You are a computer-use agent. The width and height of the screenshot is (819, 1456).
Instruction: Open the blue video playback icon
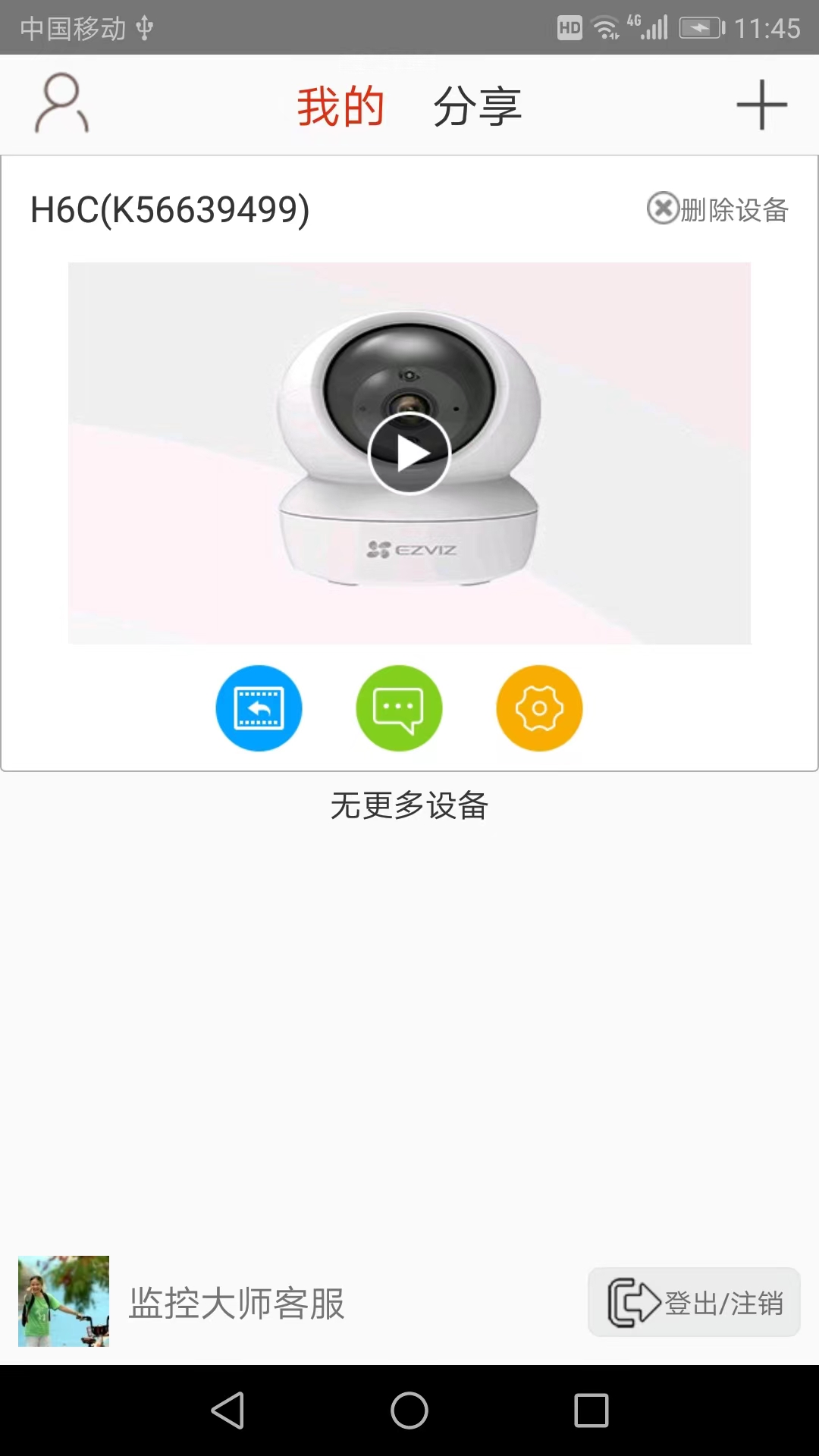pyautogui.click(x=259, y=708)
